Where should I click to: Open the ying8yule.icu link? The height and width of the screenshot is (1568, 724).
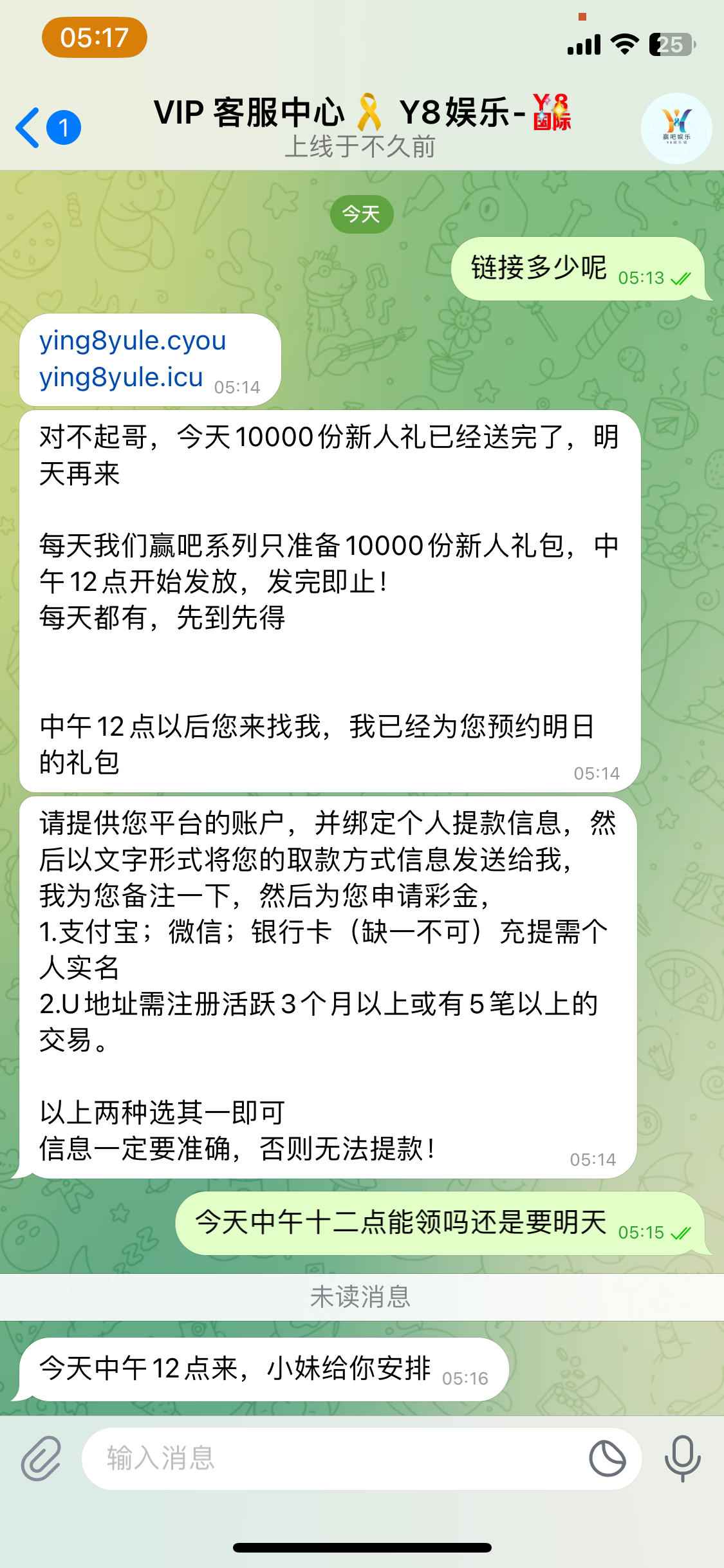(x=121, y=377)
